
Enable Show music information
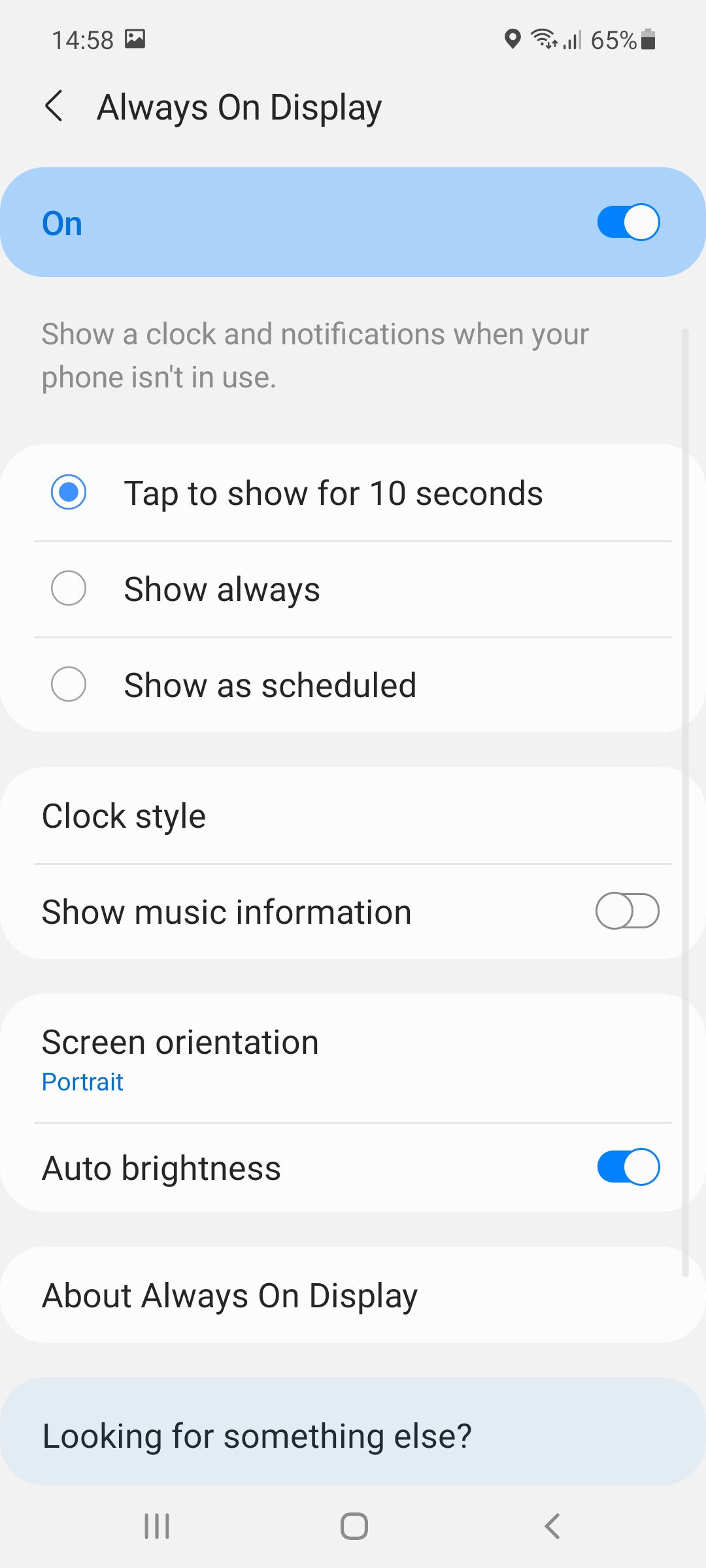click(x=628, y=911)
